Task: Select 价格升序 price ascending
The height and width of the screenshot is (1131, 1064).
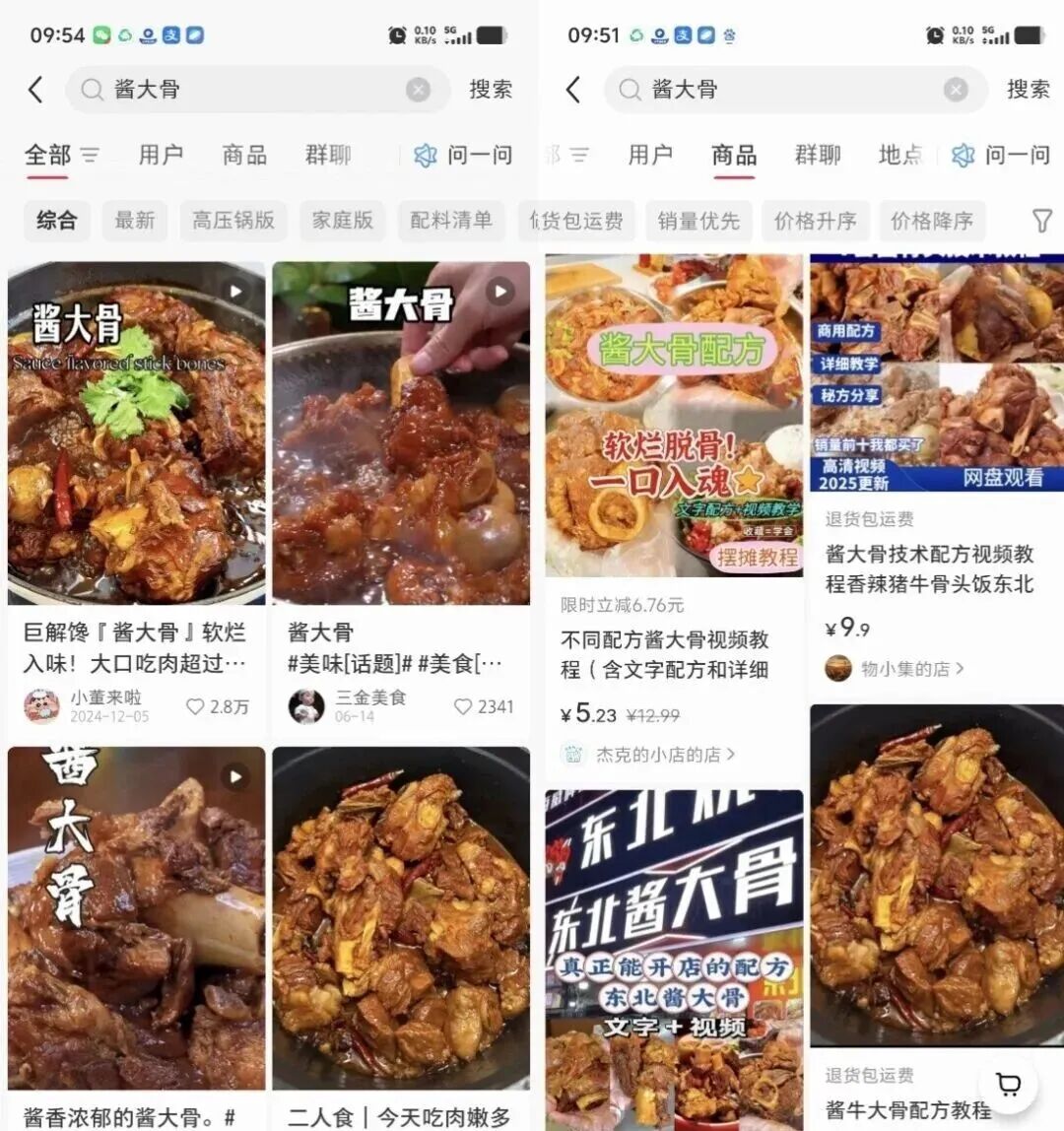Action: coord(816,221)
